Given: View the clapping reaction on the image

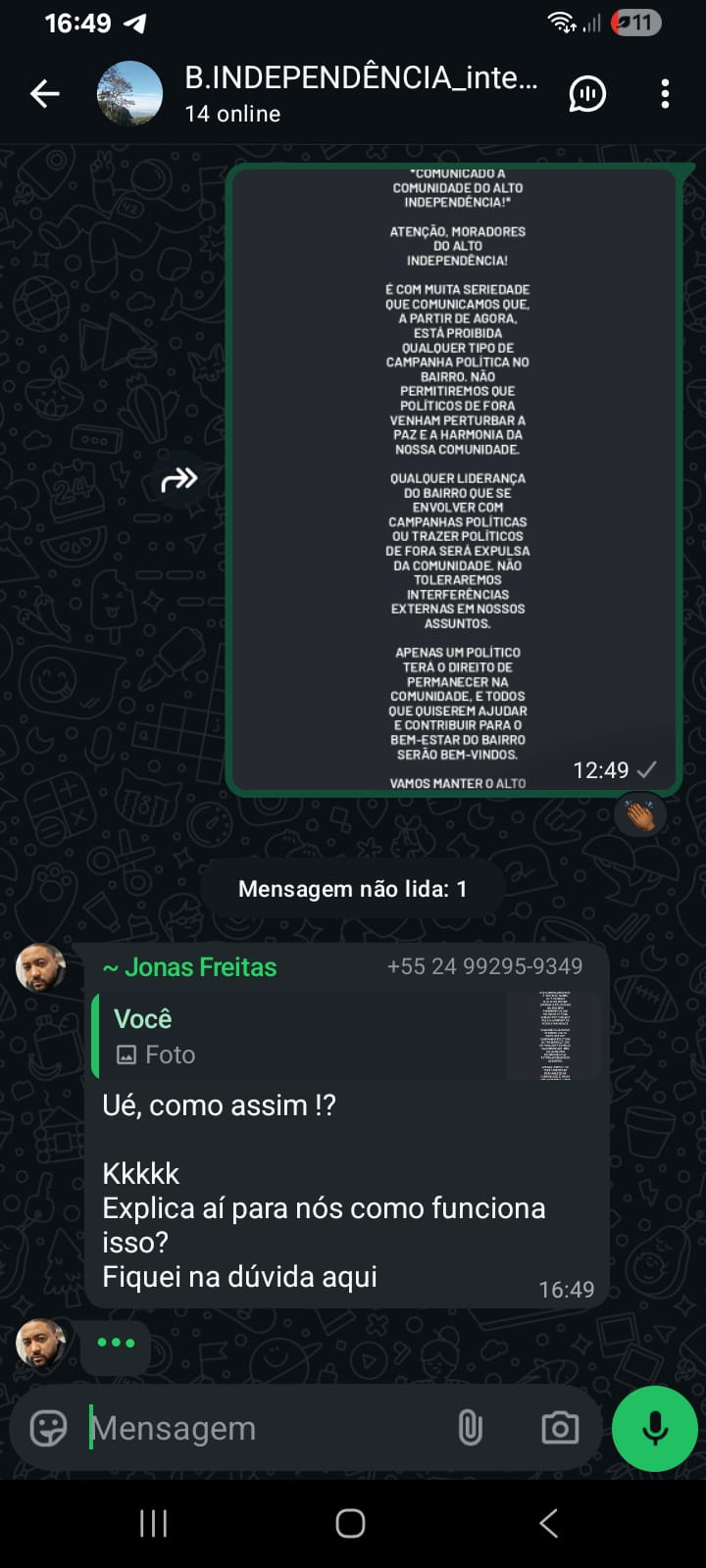Looking at the screenshot, I should [x=640, y=815].
